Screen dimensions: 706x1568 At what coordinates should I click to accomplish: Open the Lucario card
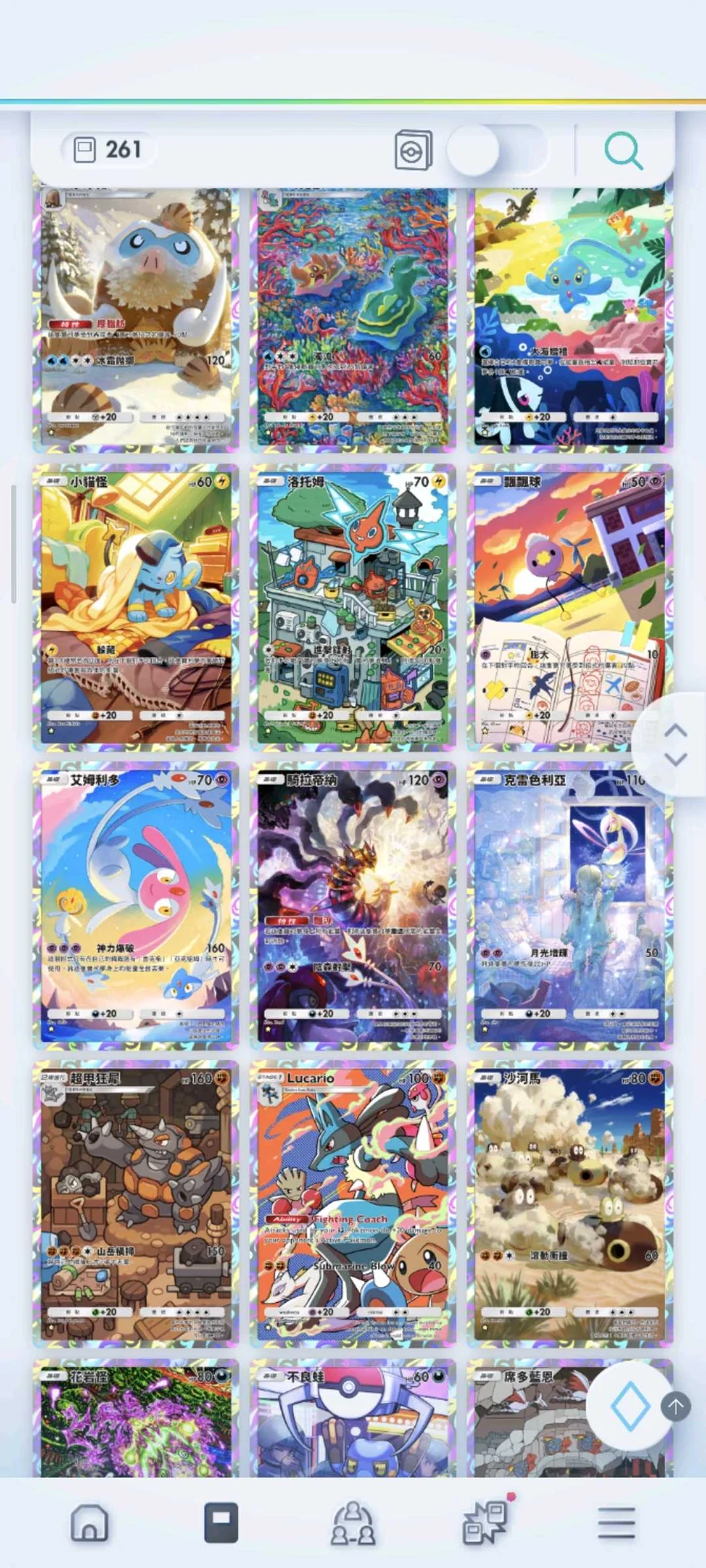(352, 1203)
